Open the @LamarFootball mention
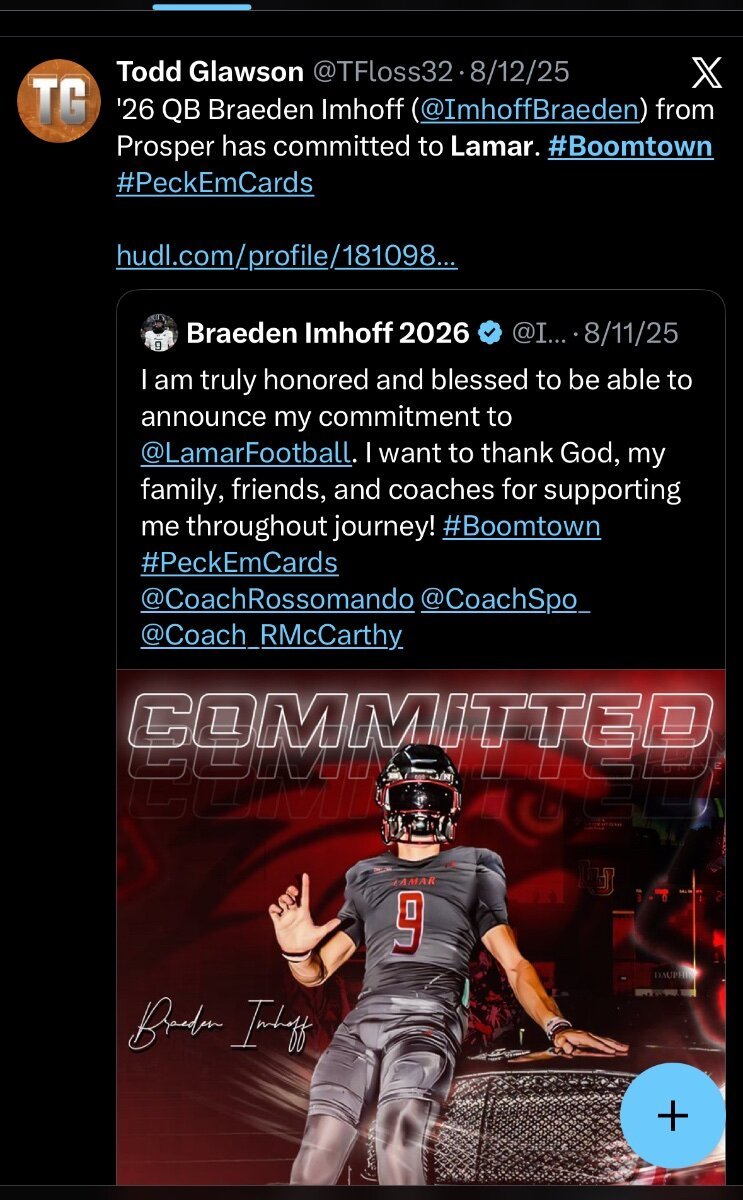The width and height of the screenshot is (743, 1200). click(x=246, y=453)
